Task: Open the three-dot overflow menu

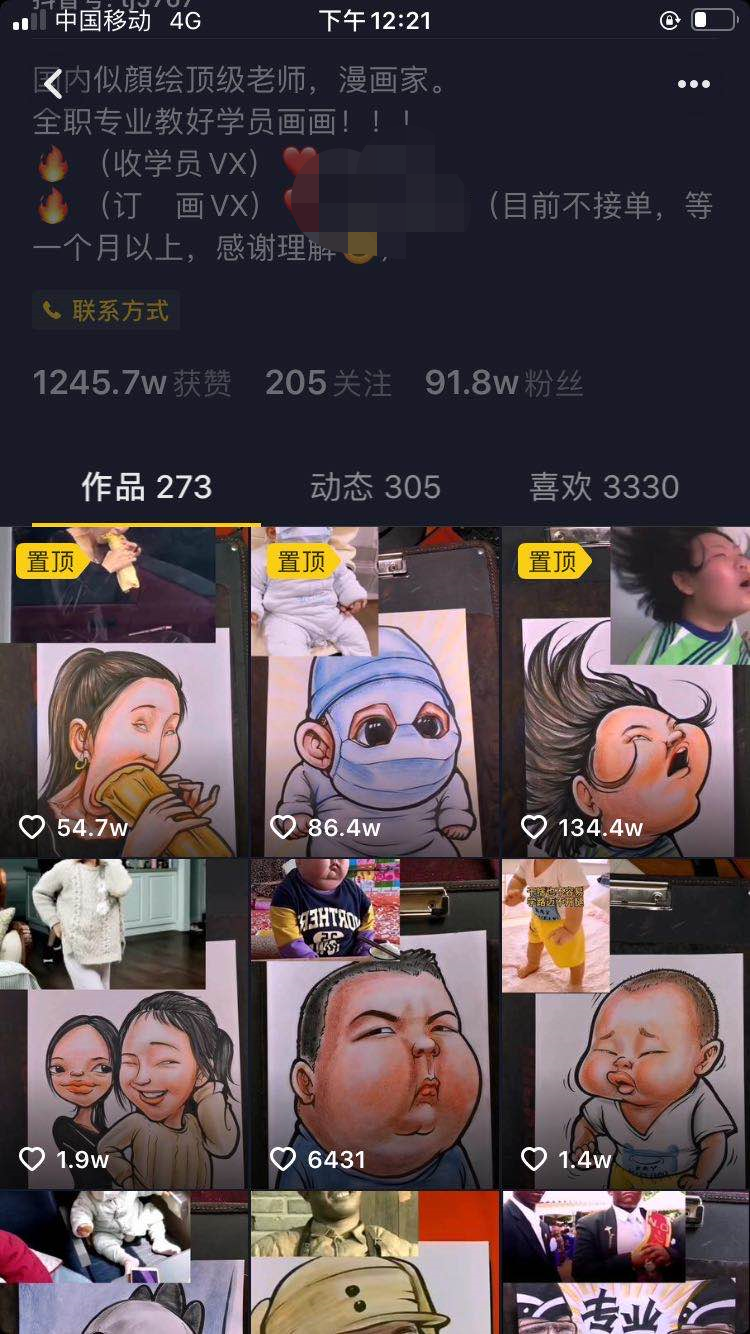Action: tap(693, 84)
